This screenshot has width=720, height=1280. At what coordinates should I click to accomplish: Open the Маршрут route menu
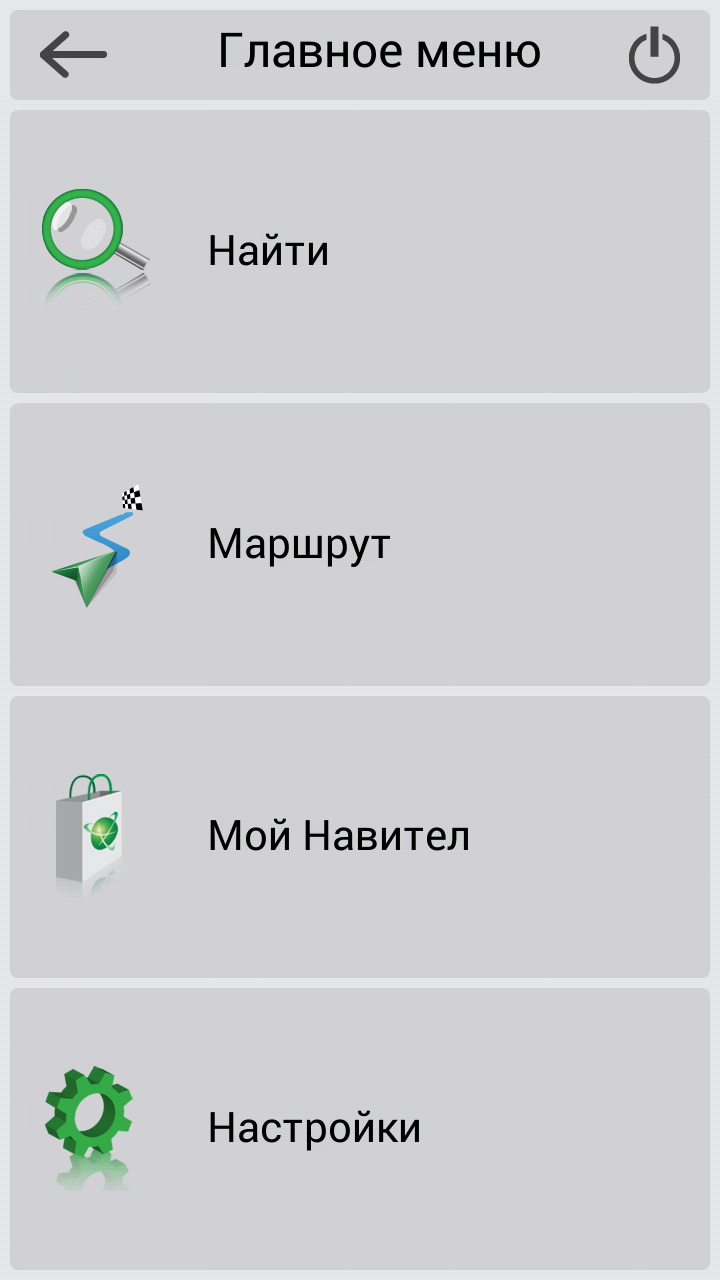click(360, 544)
